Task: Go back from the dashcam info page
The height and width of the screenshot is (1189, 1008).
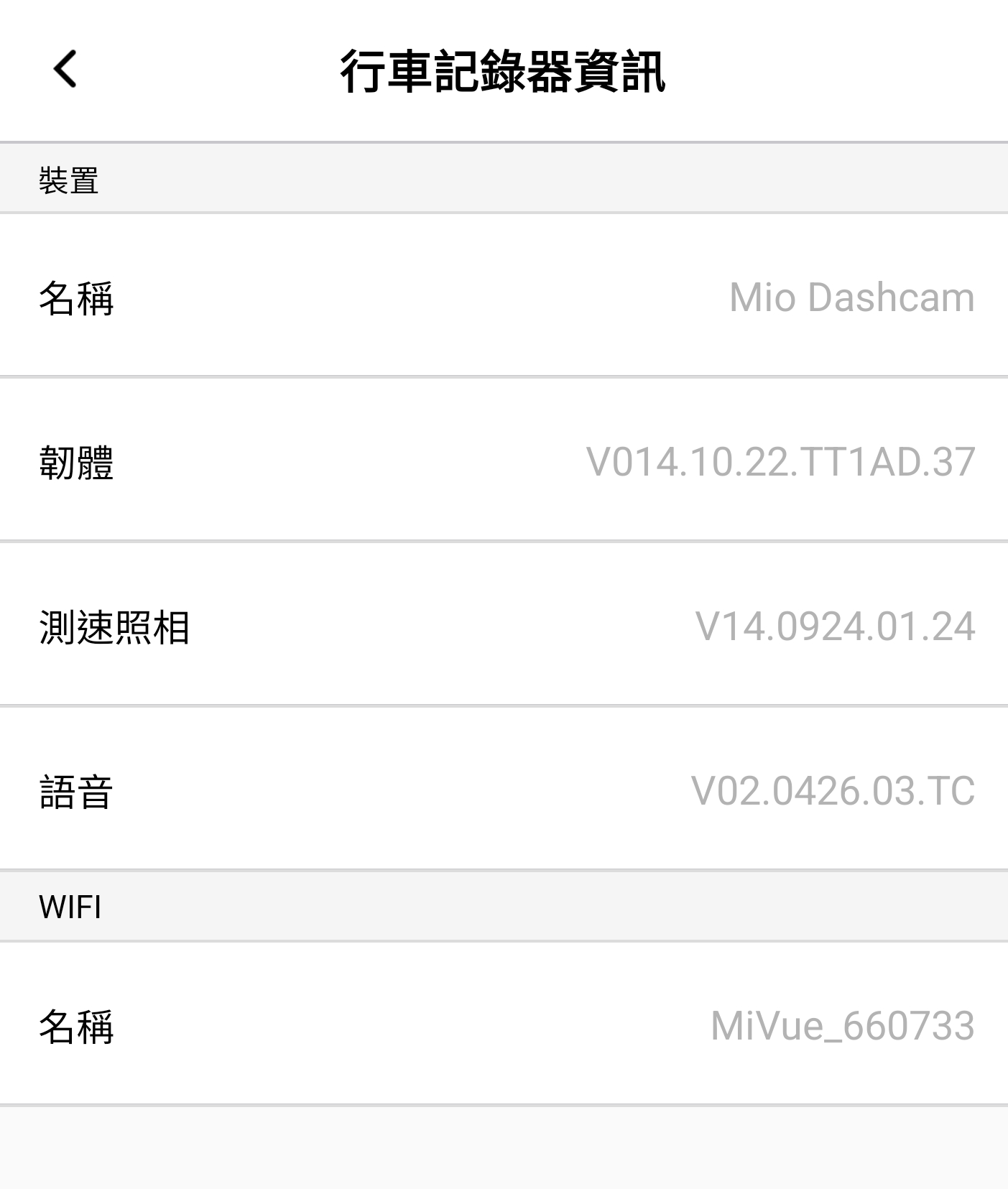Action: point(65,70)
